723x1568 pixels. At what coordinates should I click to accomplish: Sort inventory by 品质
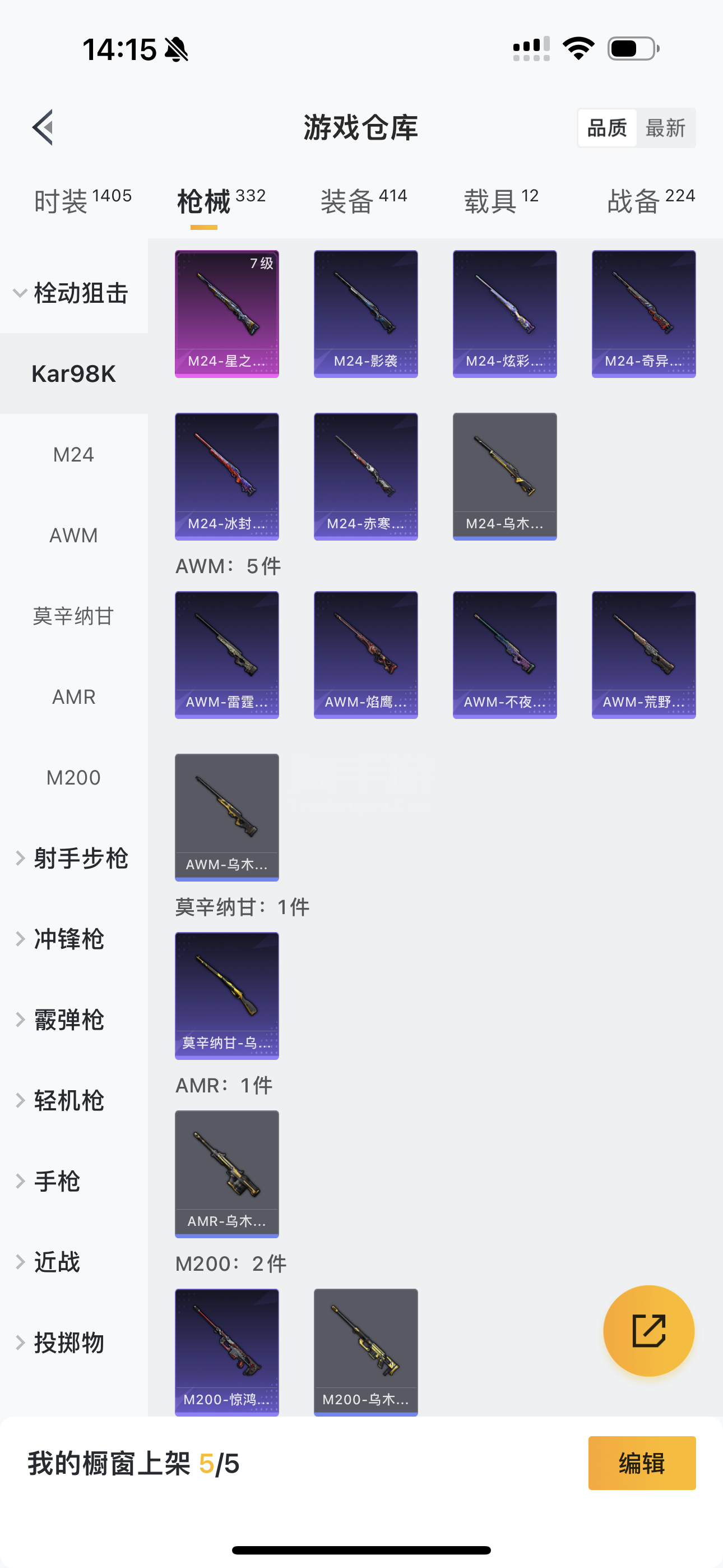[607, 128]
